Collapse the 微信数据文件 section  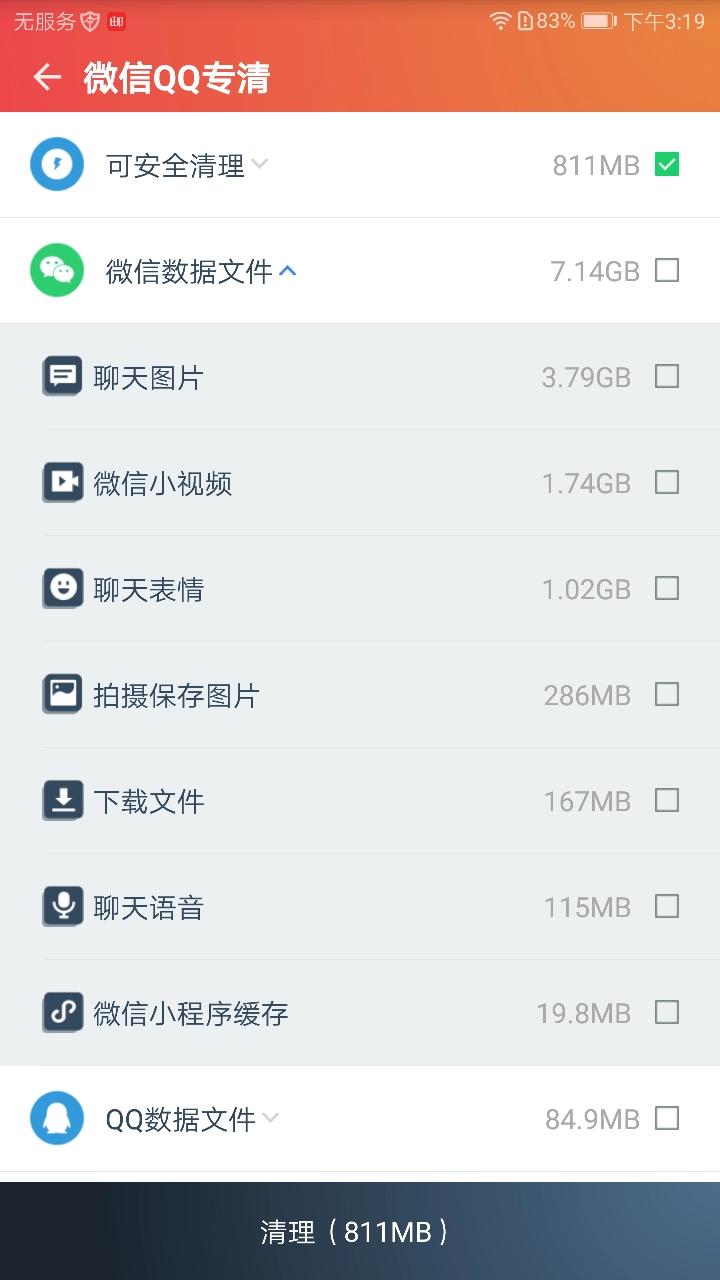click(x=288, y=271)
